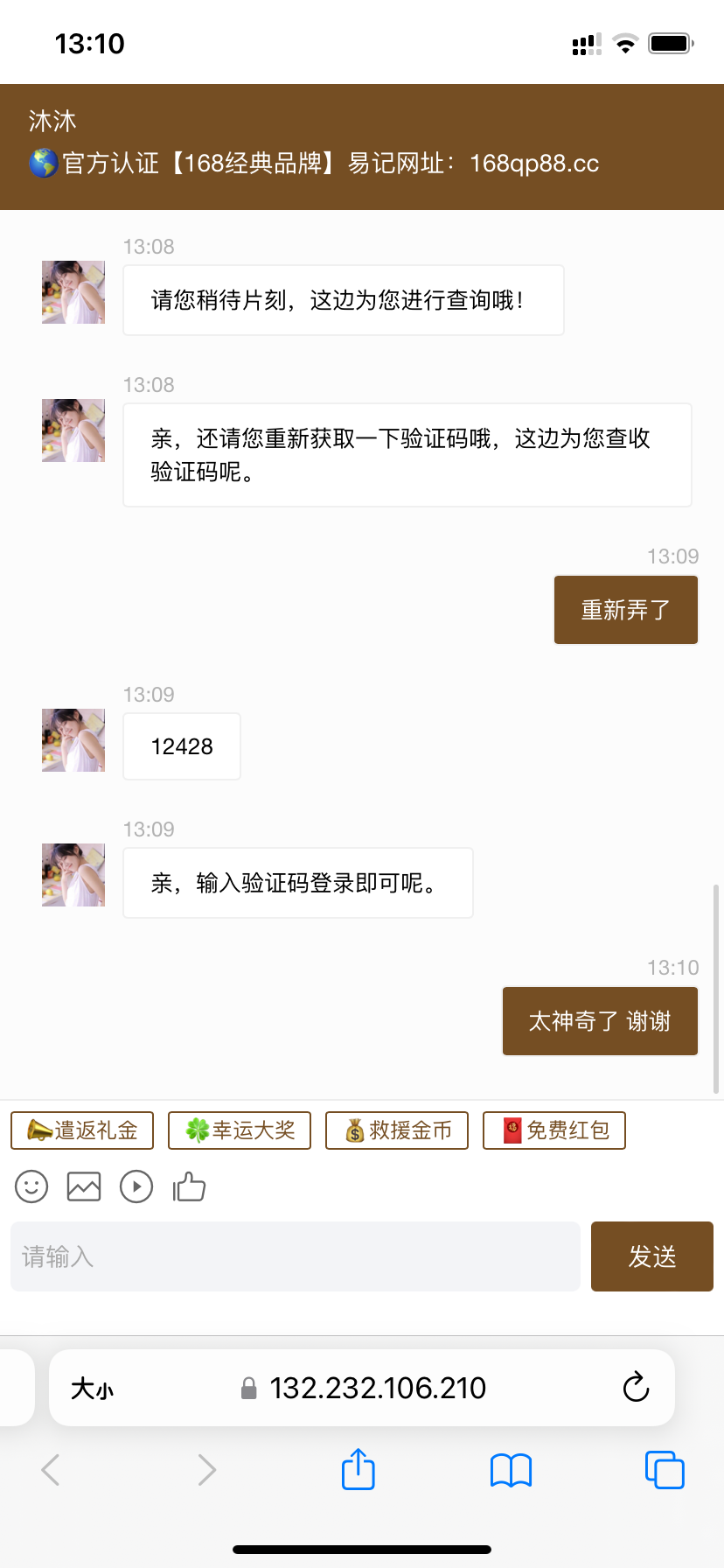Attach an image to the chat
This screenshot has height=1568, width=724.
(x=84, y=1187)
